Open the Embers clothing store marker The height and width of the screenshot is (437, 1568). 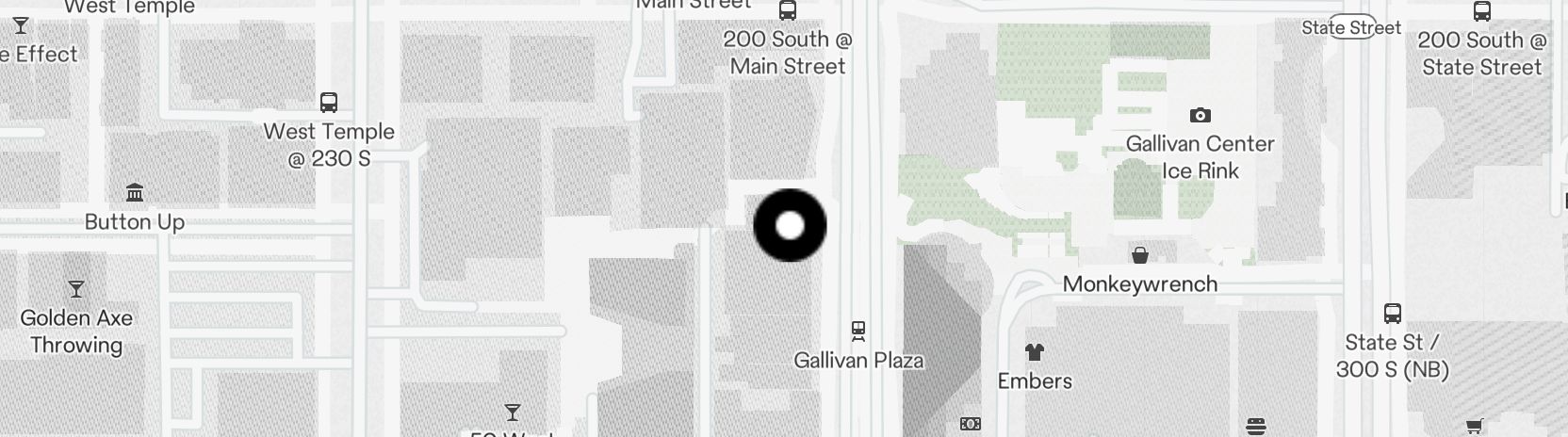[x=1035, y=353]
